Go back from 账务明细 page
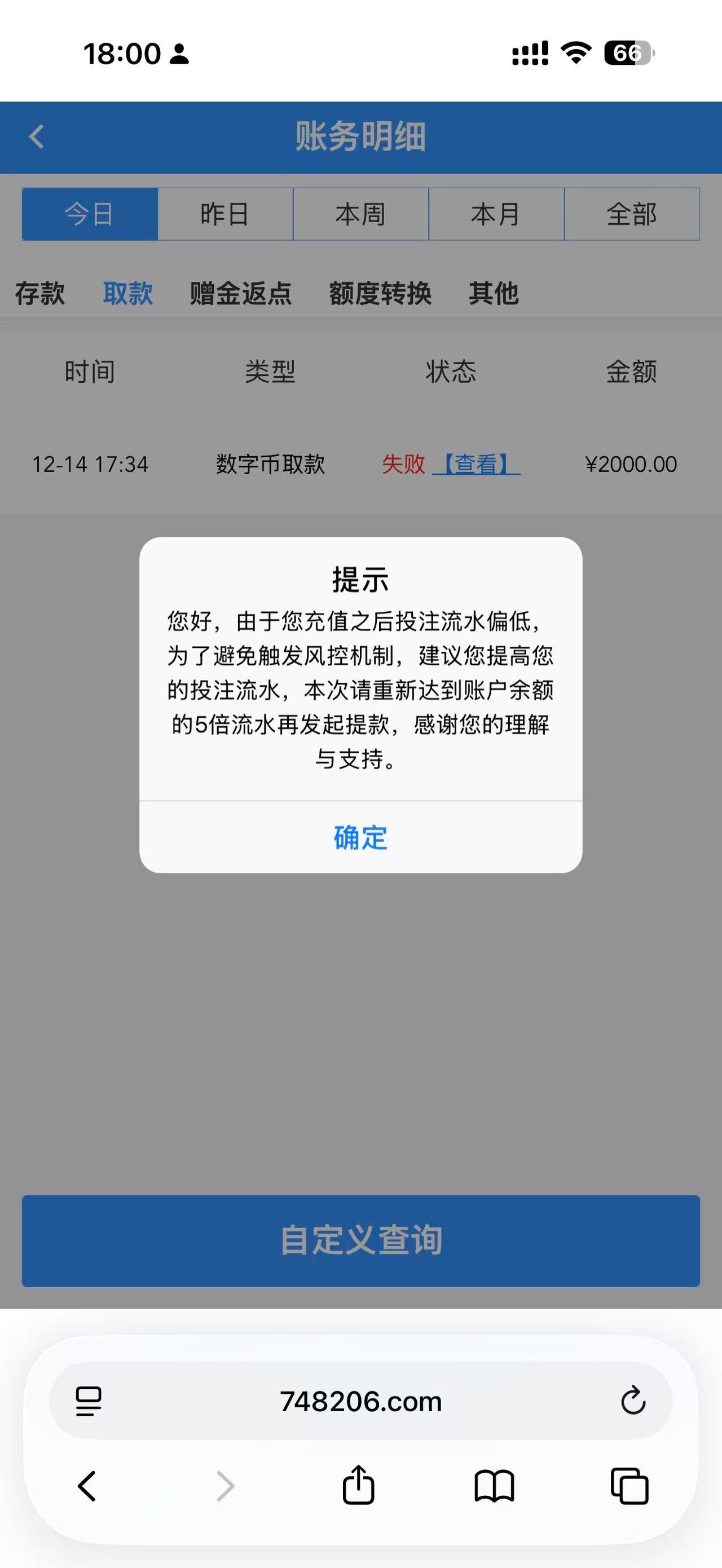 [37, 136]
